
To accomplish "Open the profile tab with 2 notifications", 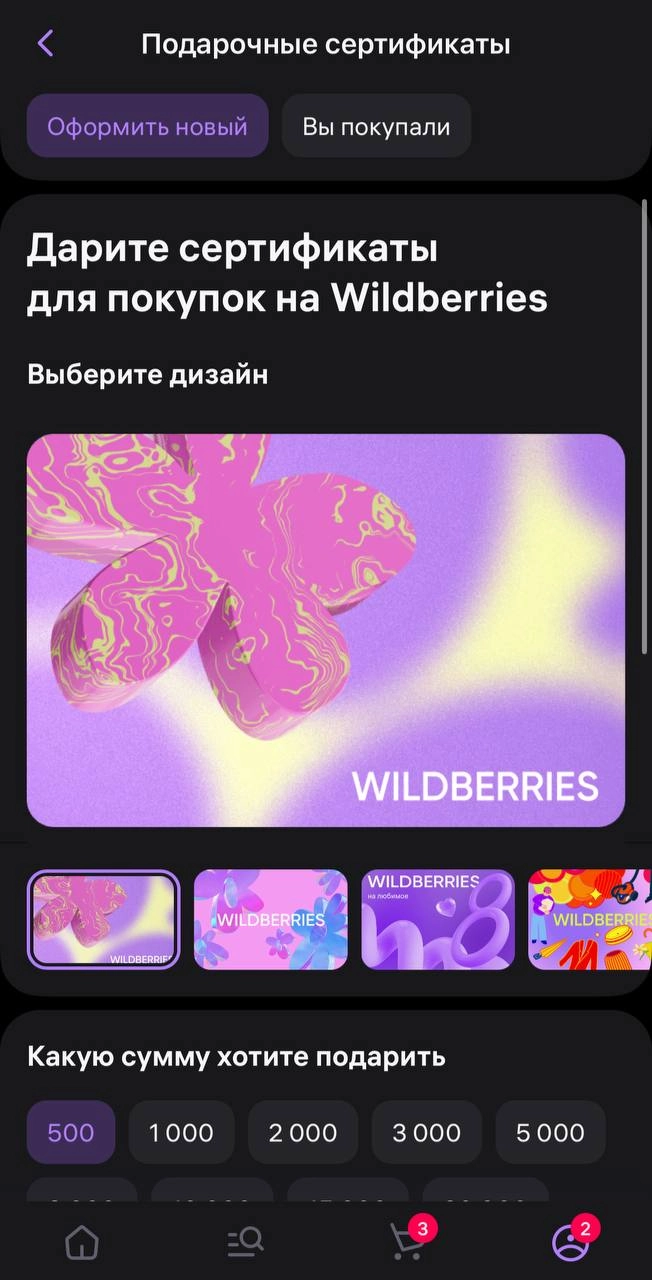I will click(x=570, y=1242).
